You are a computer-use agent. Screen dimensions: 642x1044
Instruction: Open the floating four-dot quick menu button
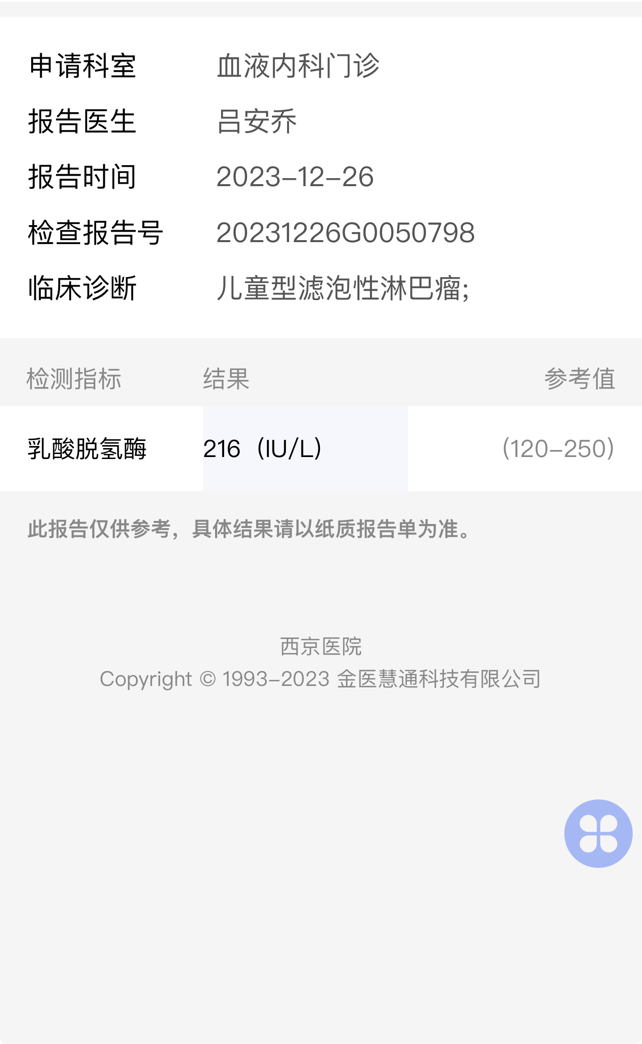[598, 834]
